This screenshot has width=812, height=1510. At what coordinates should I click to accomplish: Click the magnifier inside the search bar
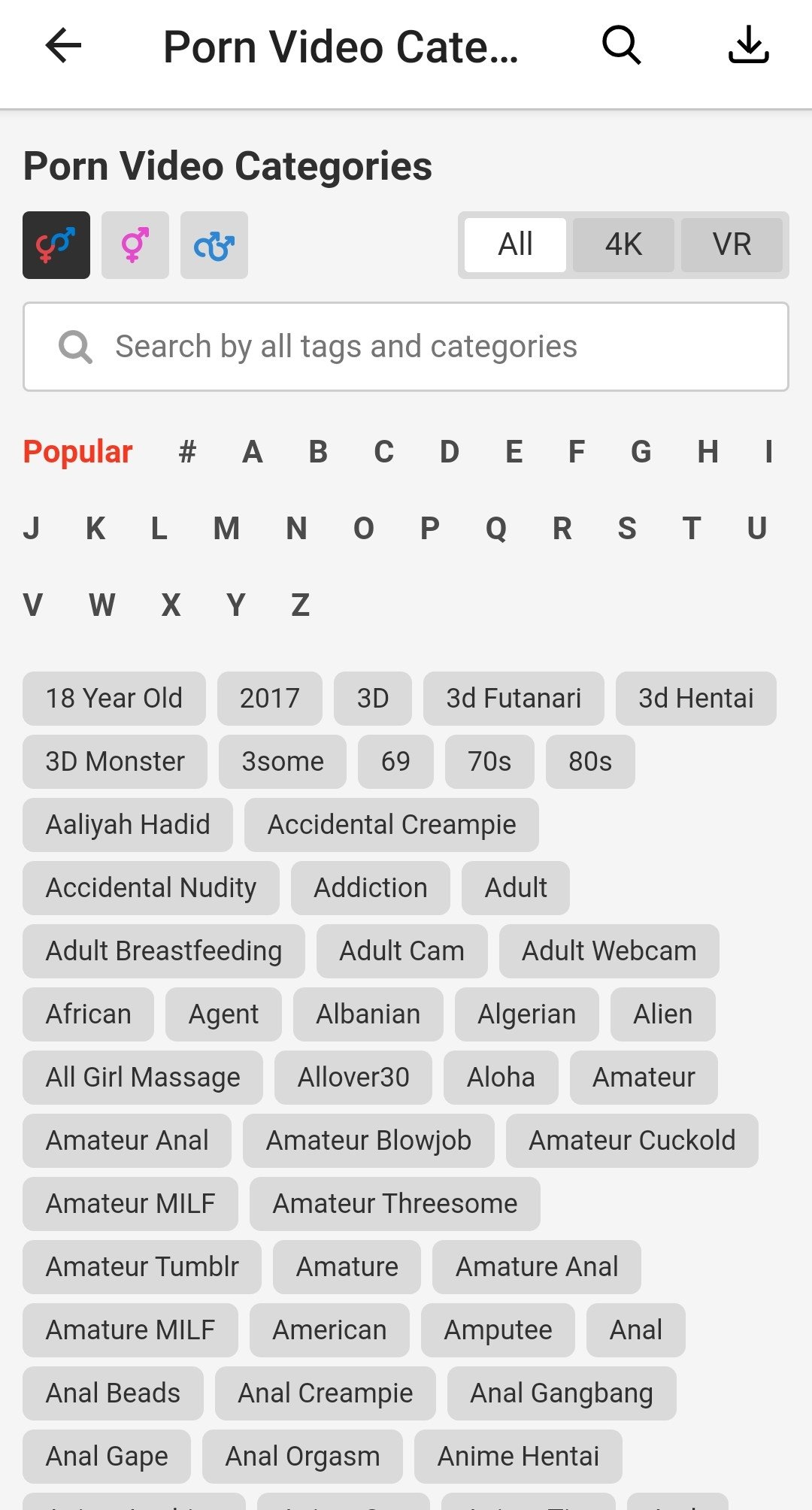(x=75, y=346)
